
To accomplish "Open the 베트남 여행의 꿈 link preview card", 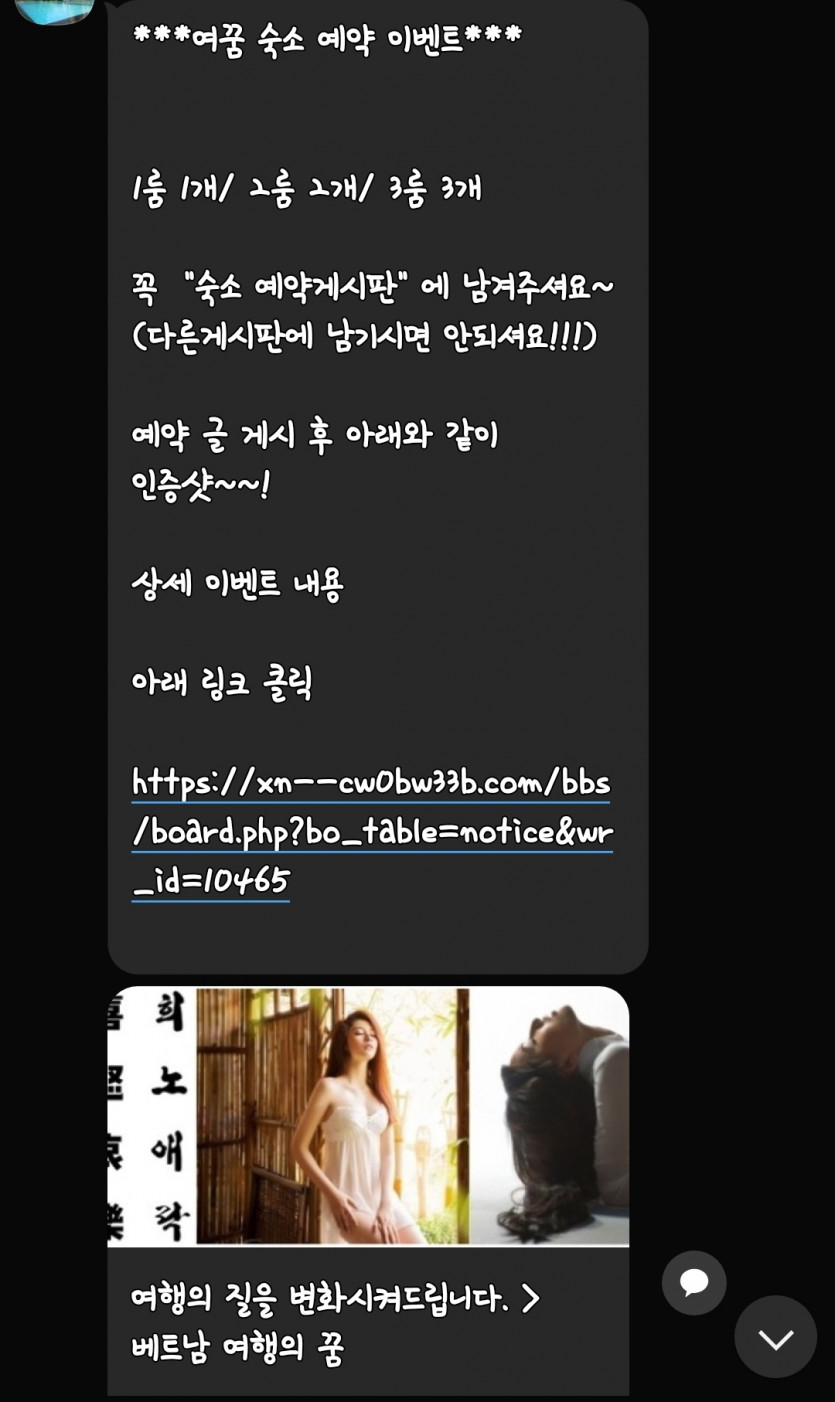I will (x=368, y=1190).
